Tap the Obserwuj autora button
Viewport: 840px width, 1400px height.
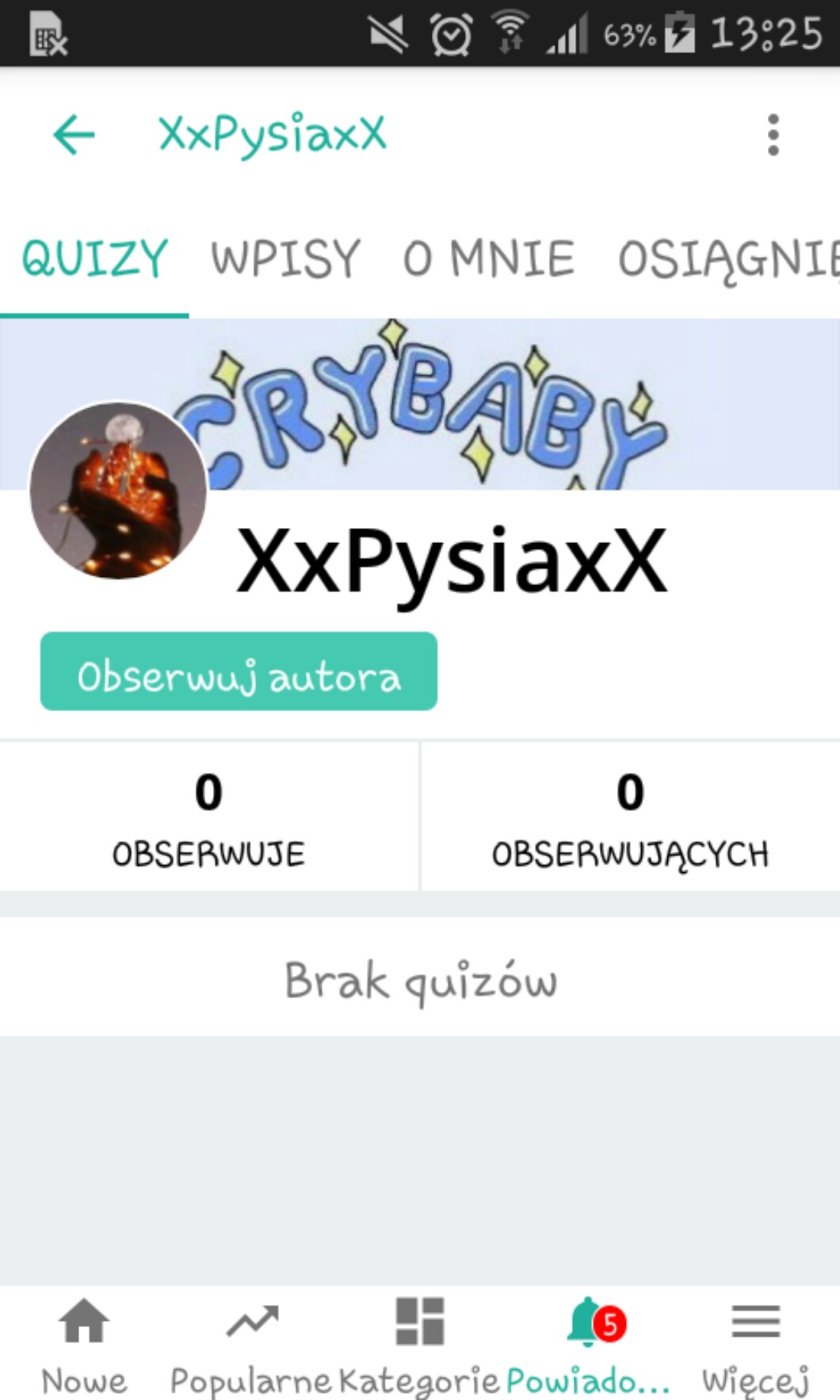pyautogui.click(x=239, y=671)
